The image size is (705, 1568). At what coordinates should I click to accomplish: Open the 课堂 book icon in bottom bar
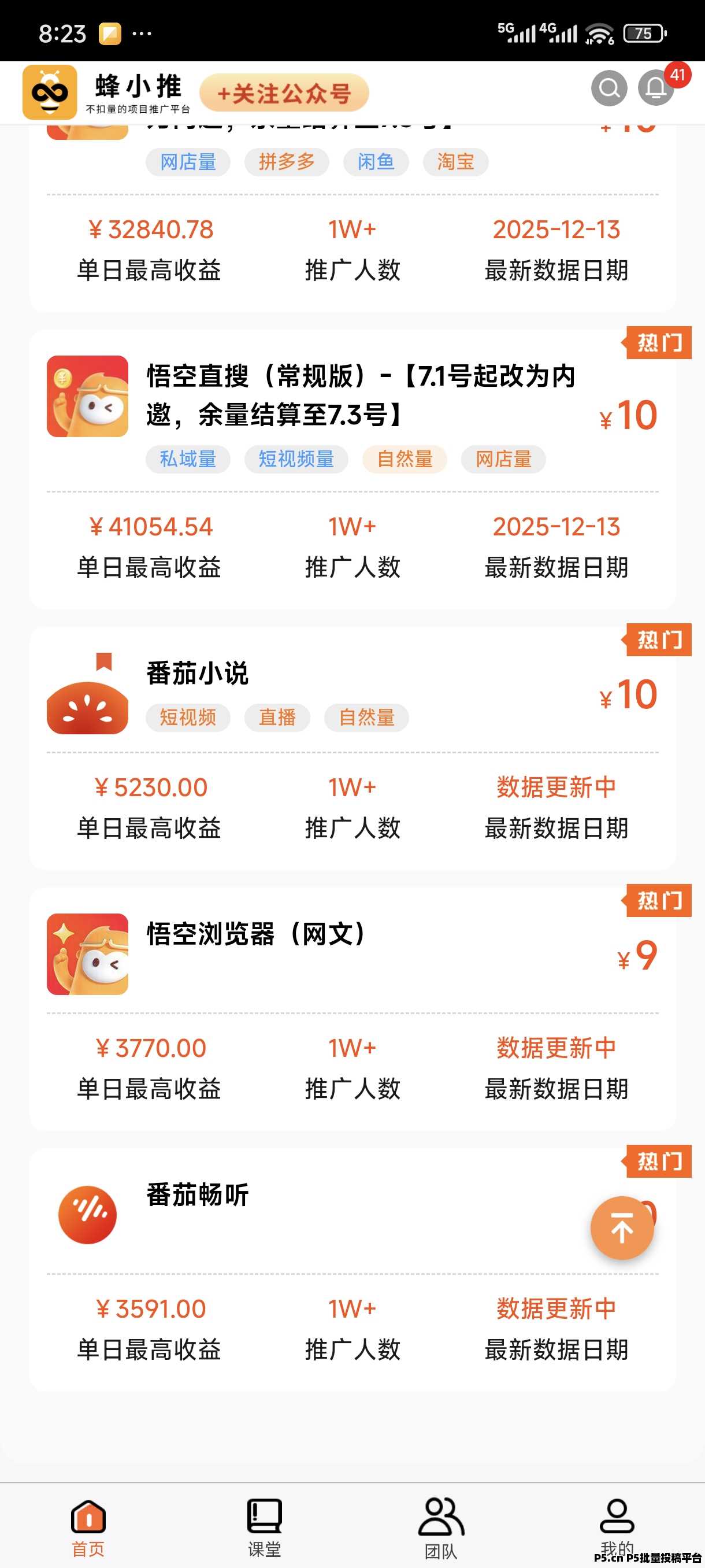[263, 1515]
